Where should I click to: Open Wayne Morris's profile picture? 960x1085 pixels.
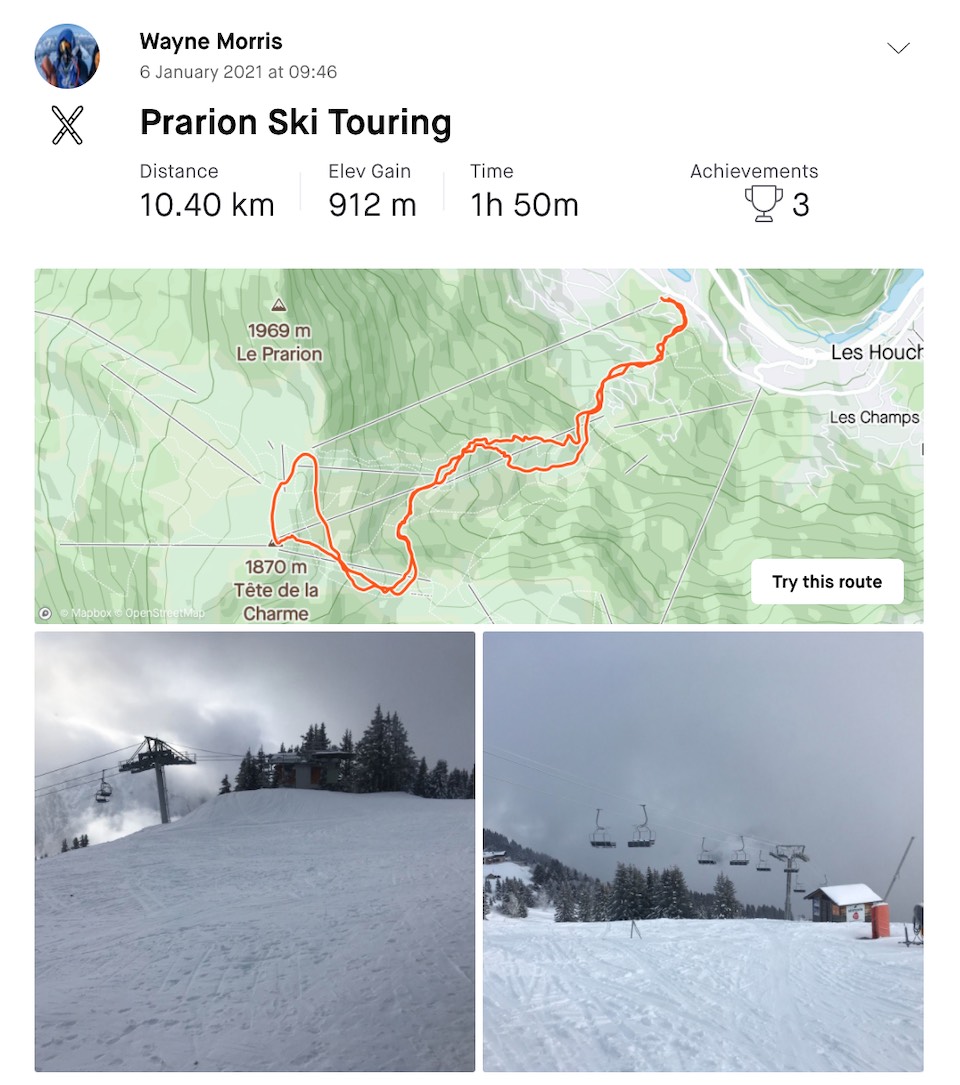(67, 56)
